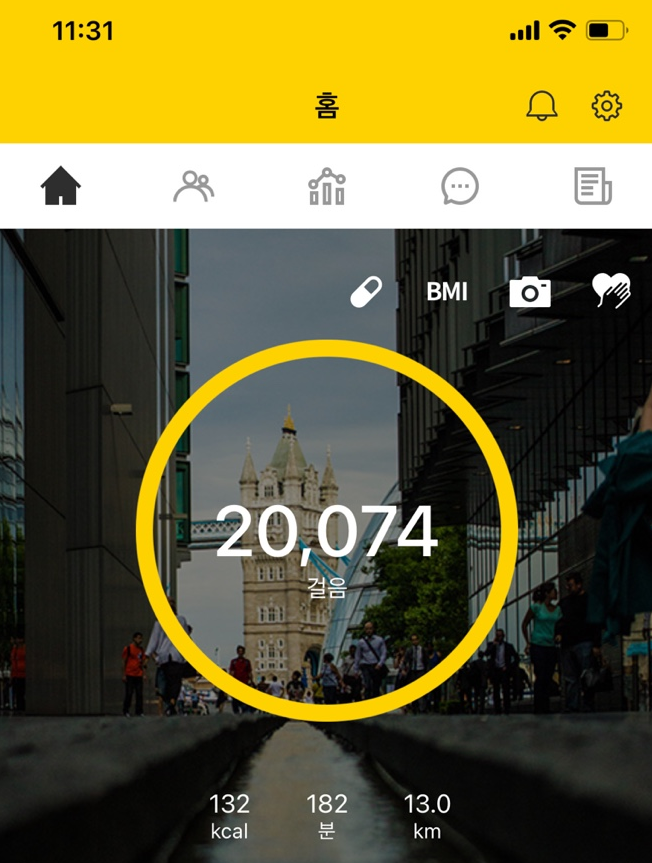Switch to the Home tab
652x863 pixels.
pyautogui.click(x=61, y=186)
